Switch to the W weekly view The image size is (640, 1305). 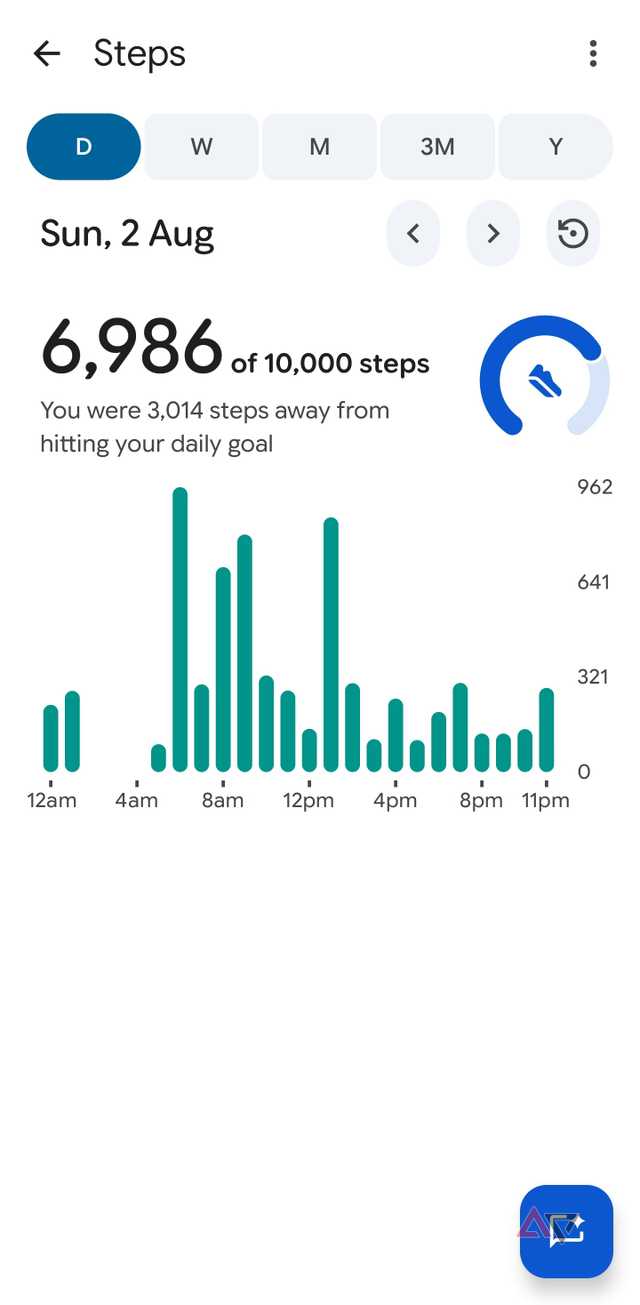pyautogui.click(x=201, y=147)
